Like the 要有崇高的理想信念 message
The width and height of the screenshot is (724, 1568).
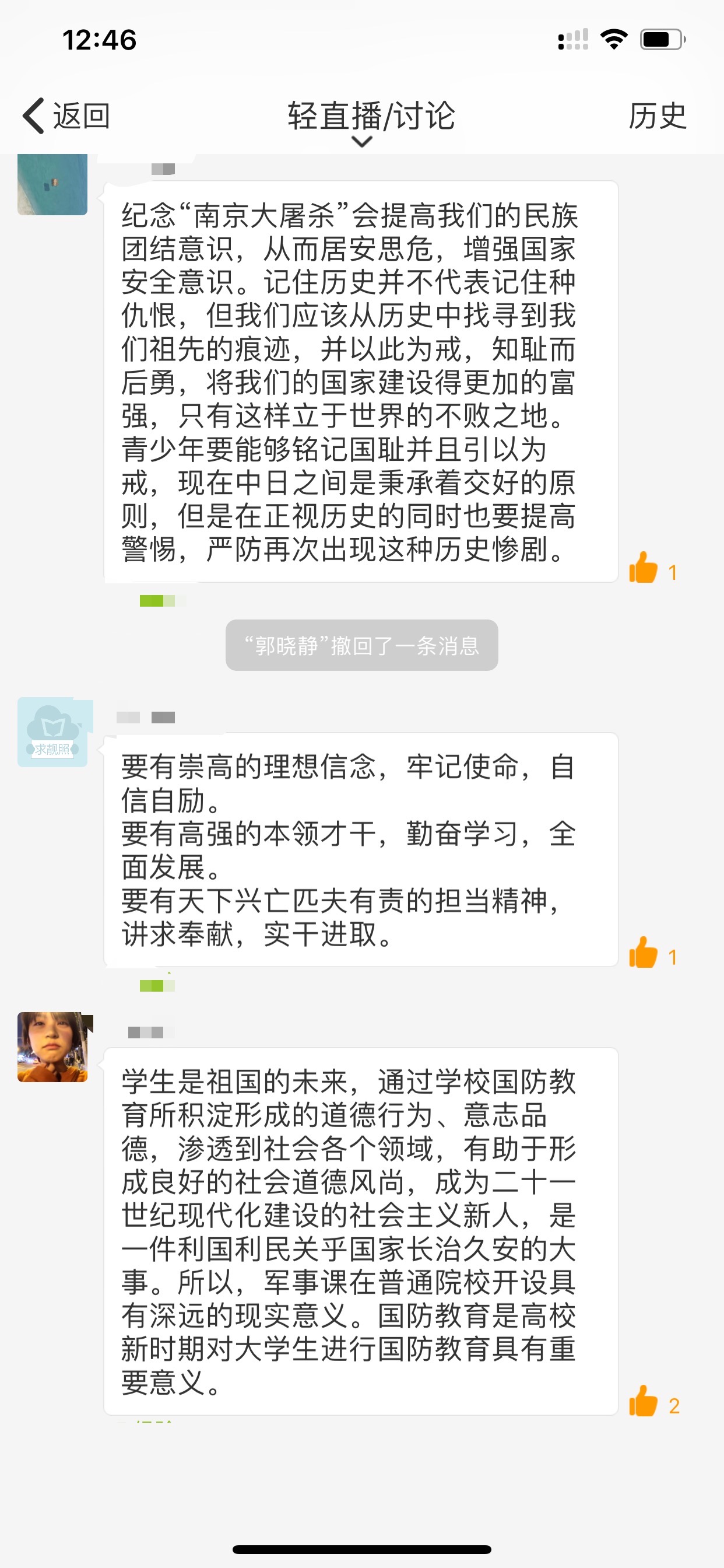(644, 953)
